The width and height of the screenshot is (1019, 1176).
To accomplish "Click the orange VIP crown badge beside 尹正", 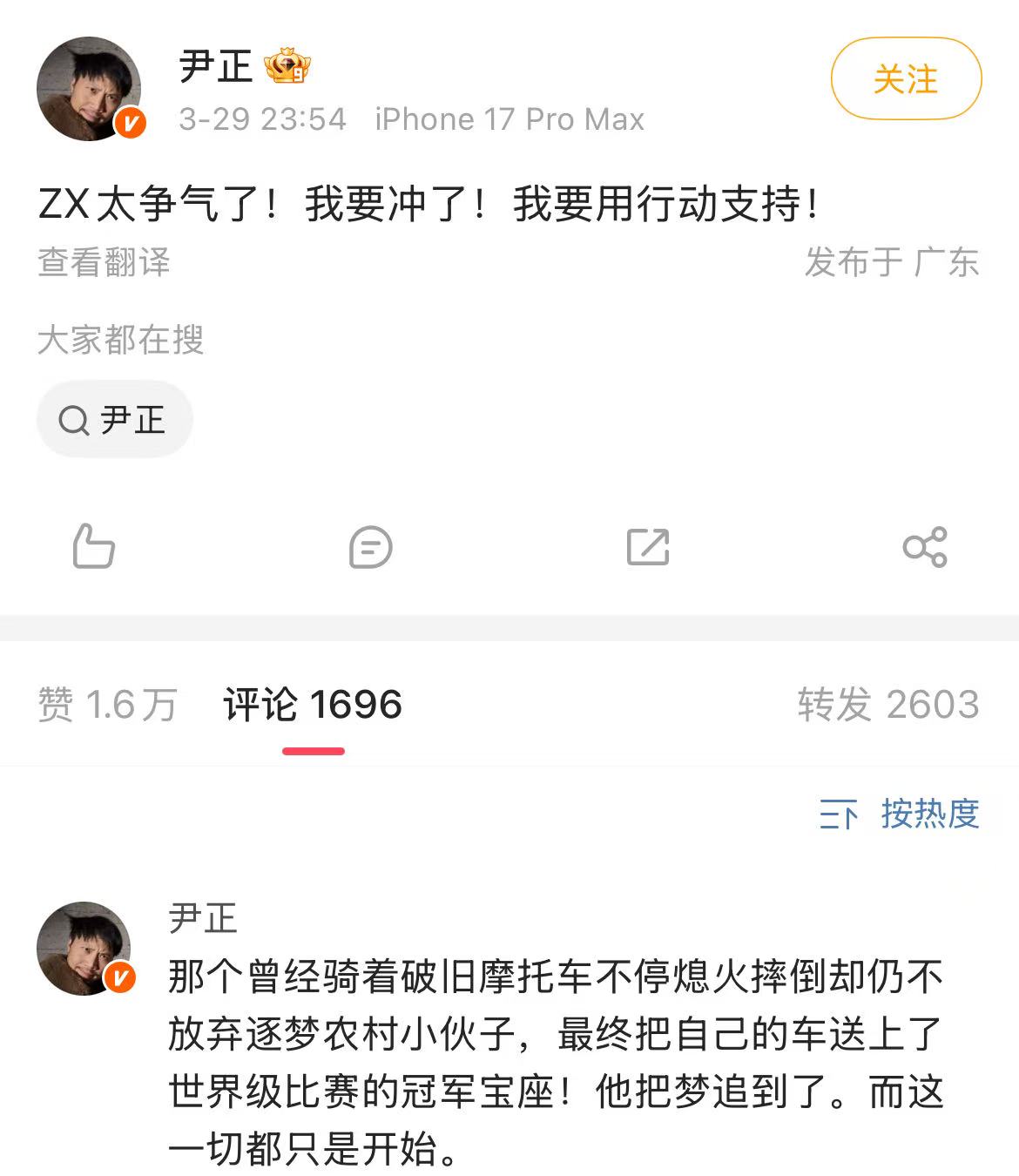I will [x=287, y=66].
